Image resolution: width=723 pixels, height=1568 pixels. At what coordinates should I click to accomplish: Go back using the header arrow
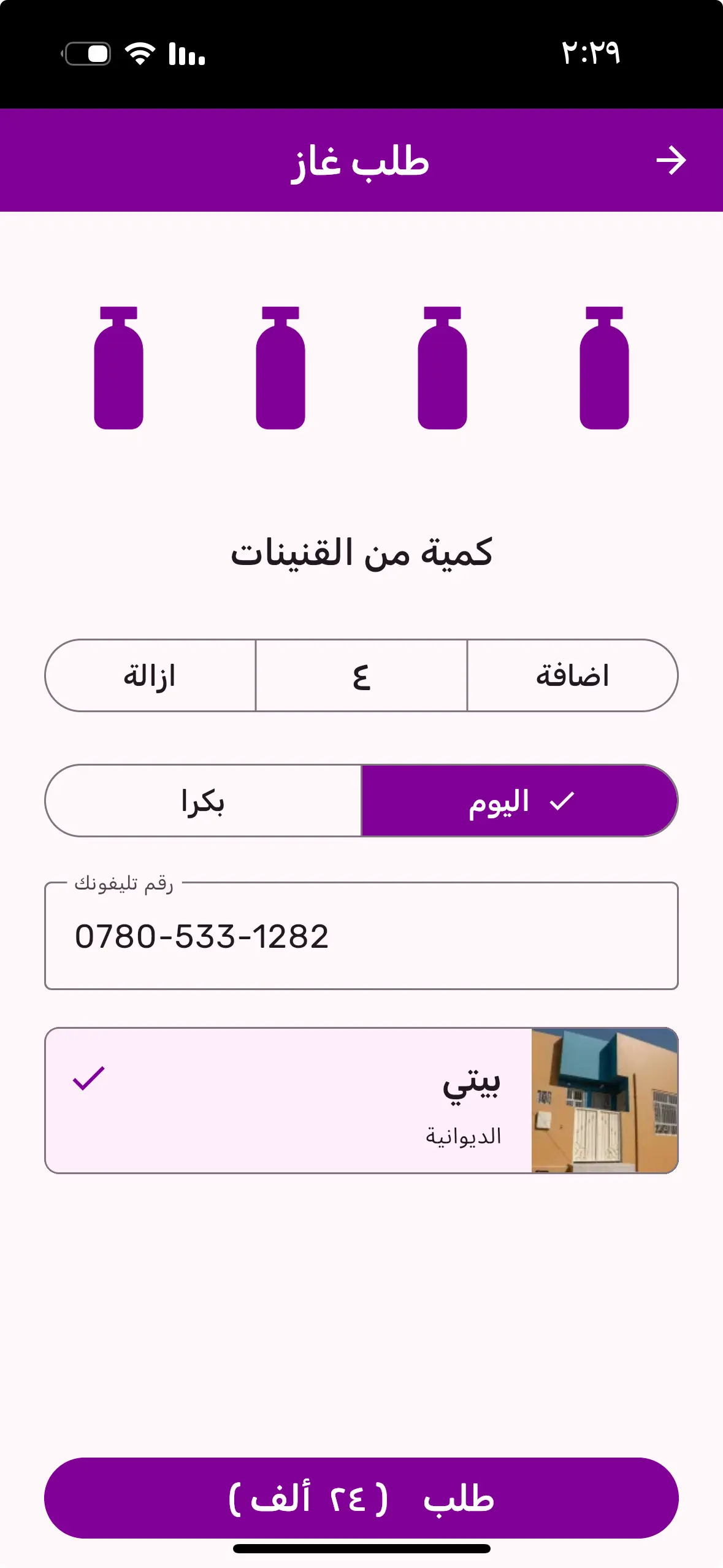pyautogui.click(x=671, y=161)
